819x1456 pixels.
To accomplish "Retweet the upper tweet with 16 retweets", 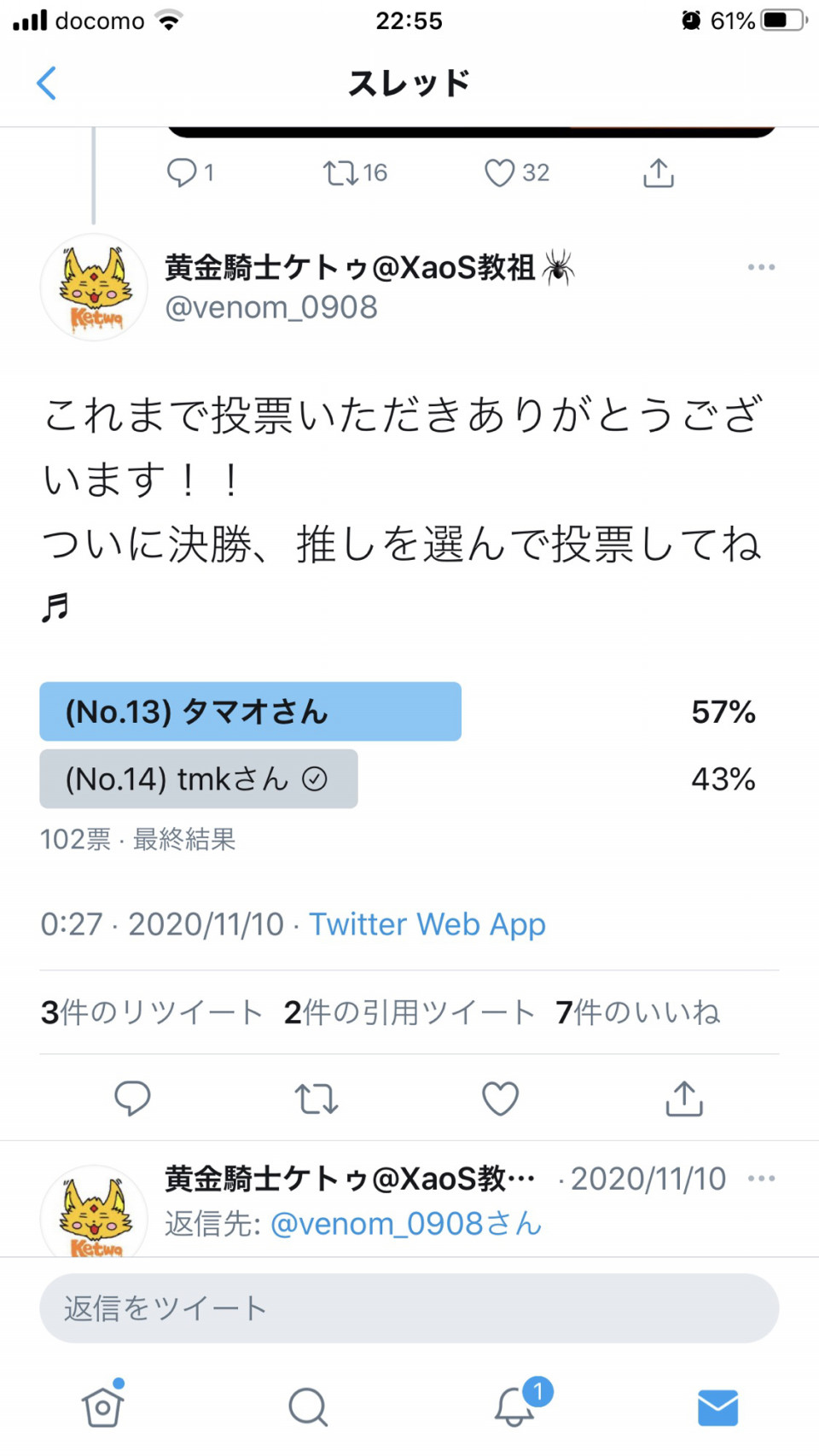I will [340, 173].
